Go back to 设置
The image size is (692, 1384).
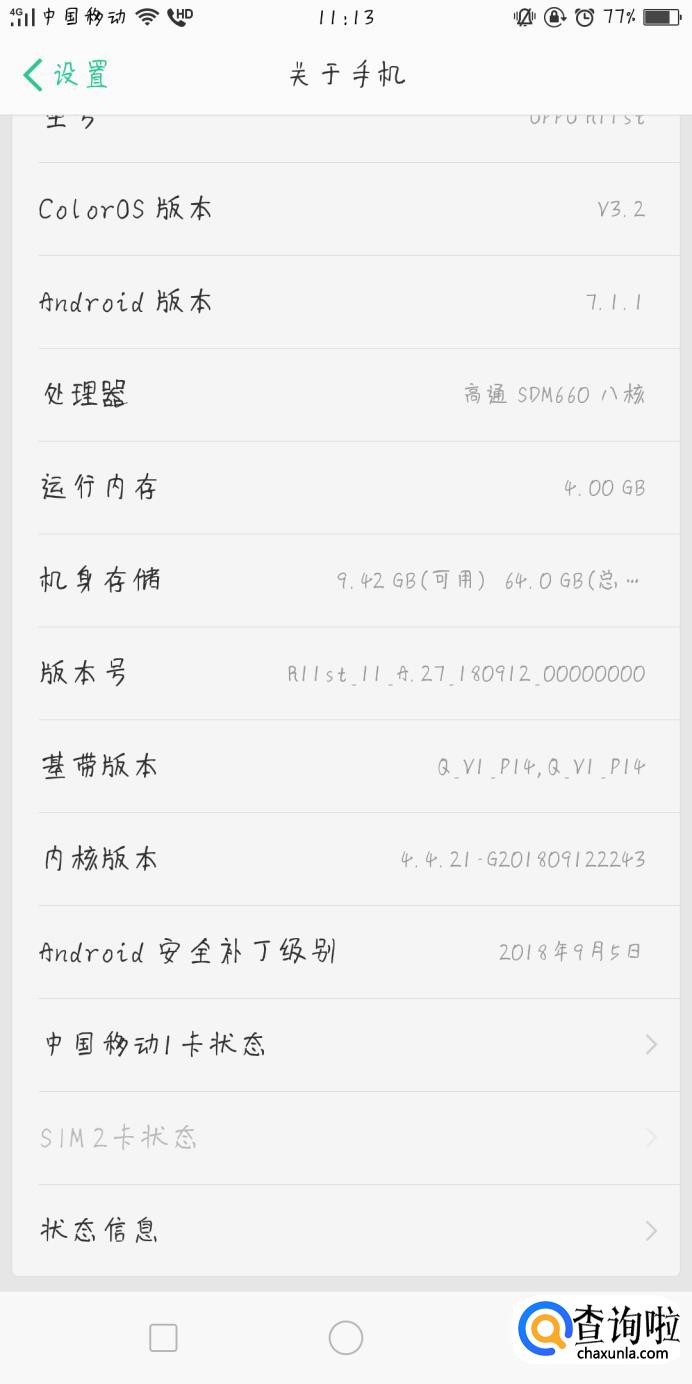pyautogui.click(x=66, y=75)
